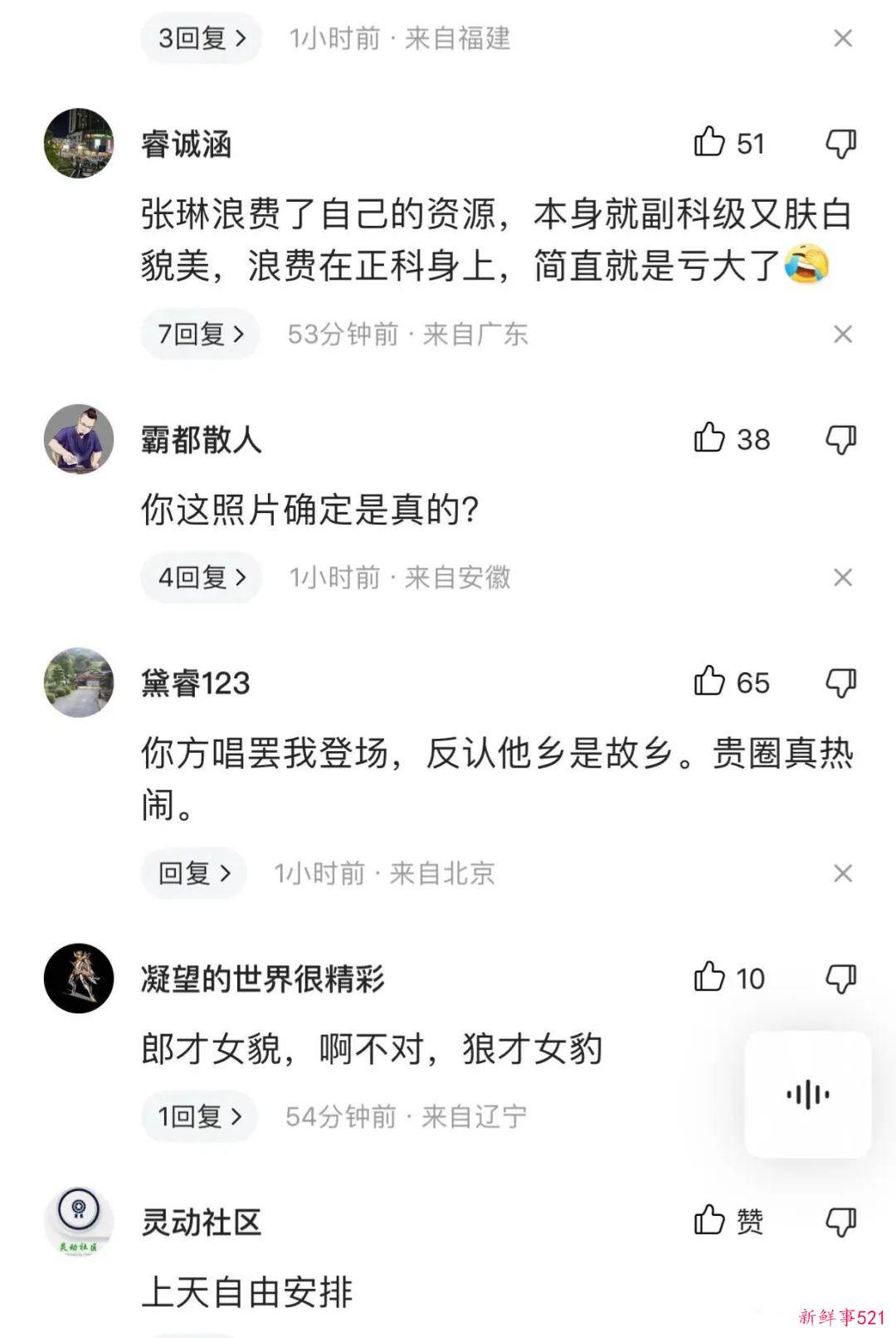
Task: Open the 1回复 reply thread under 凝望的世界很精彩
Action: [198, 1116]
